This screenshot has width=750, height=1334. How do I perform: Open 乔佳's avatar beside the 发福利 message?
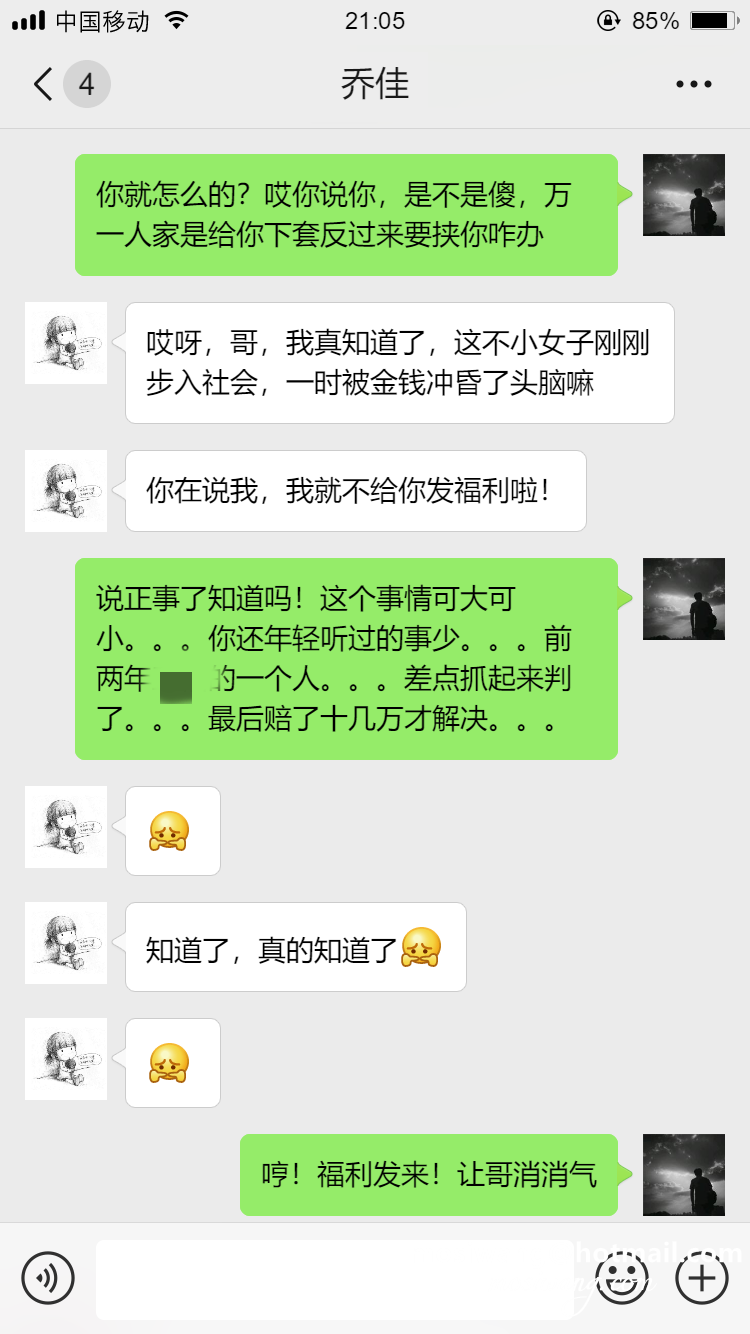tap(66, 491)
